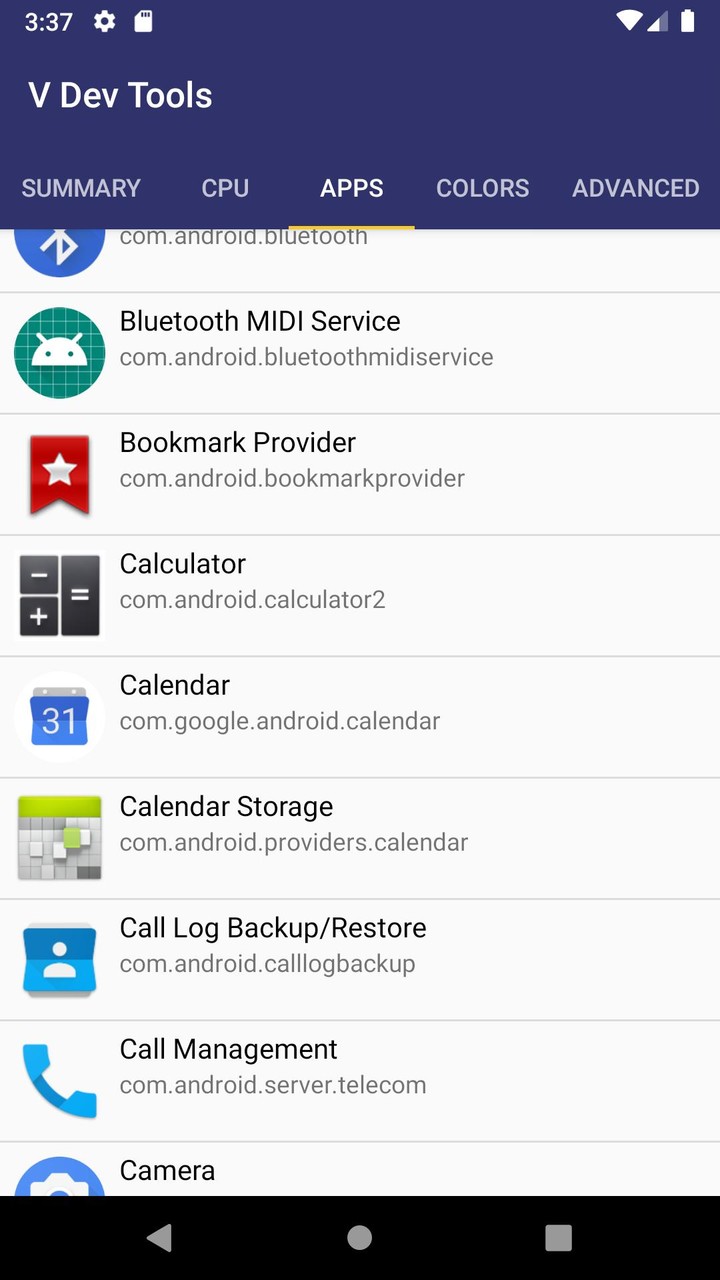Tap the Google Calendar icon

59,716
